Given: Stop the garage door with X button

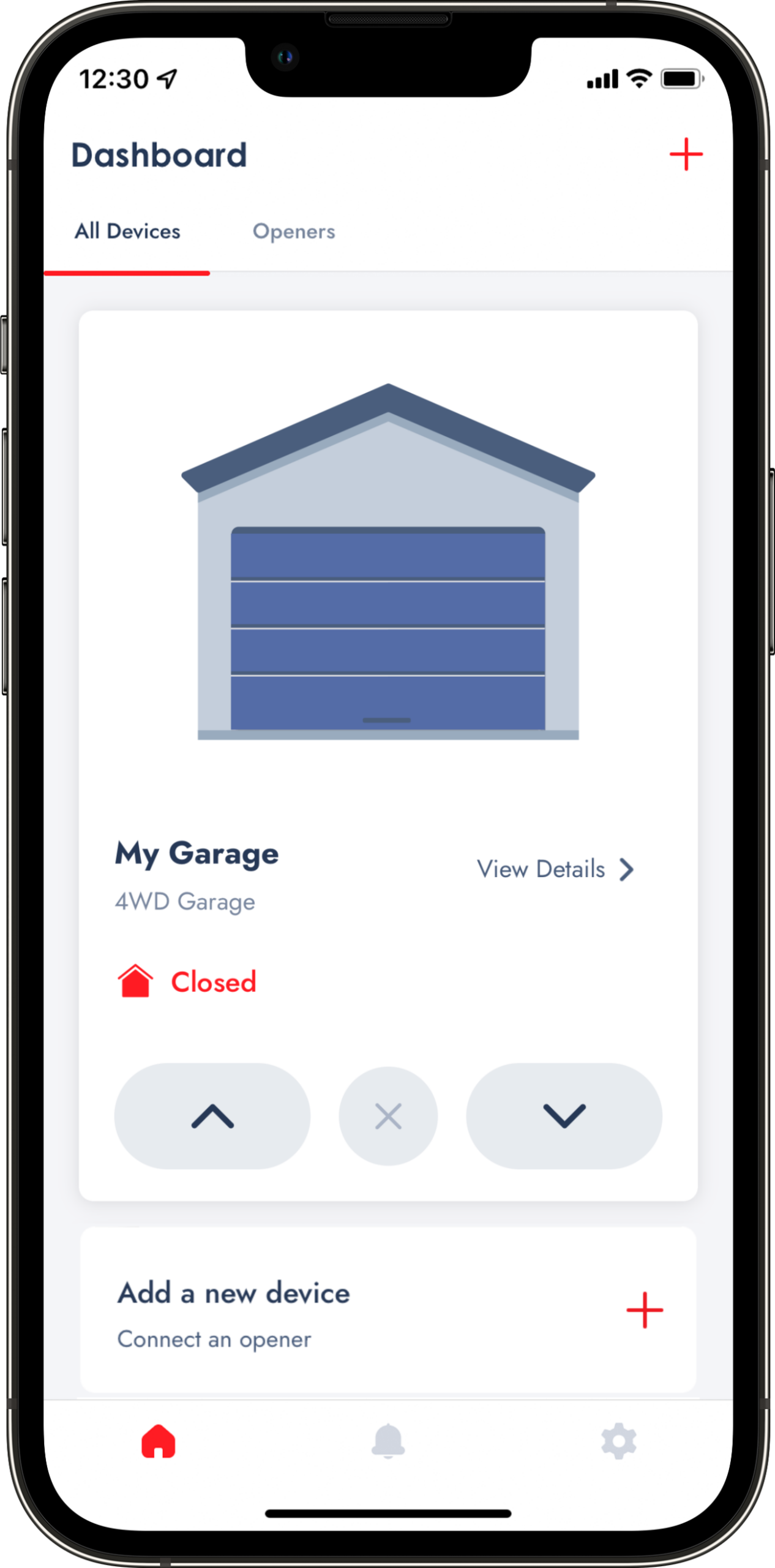Looking at the screenshot, I should [x=388, y=1116].
